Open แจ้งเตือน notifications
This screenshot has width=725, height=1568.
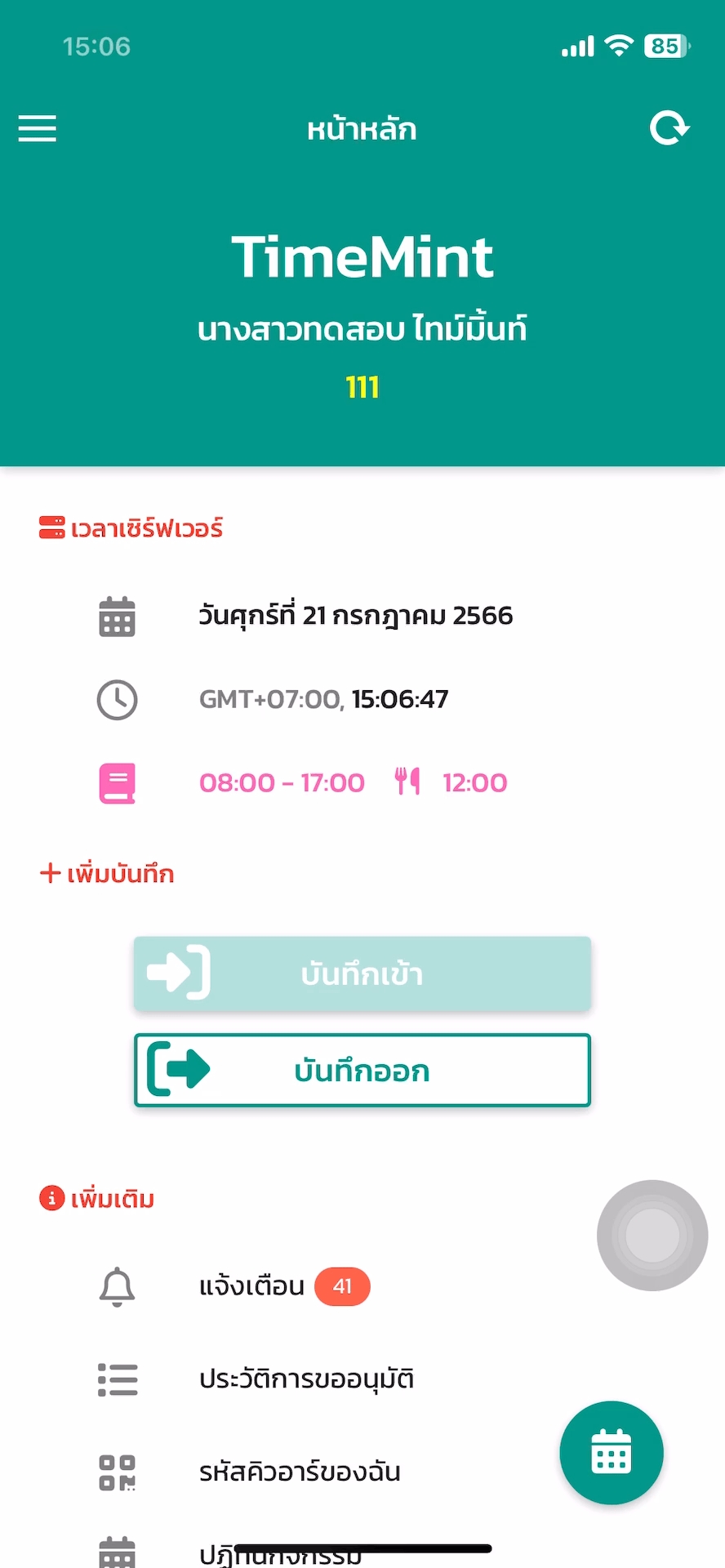coord(251,1286)
